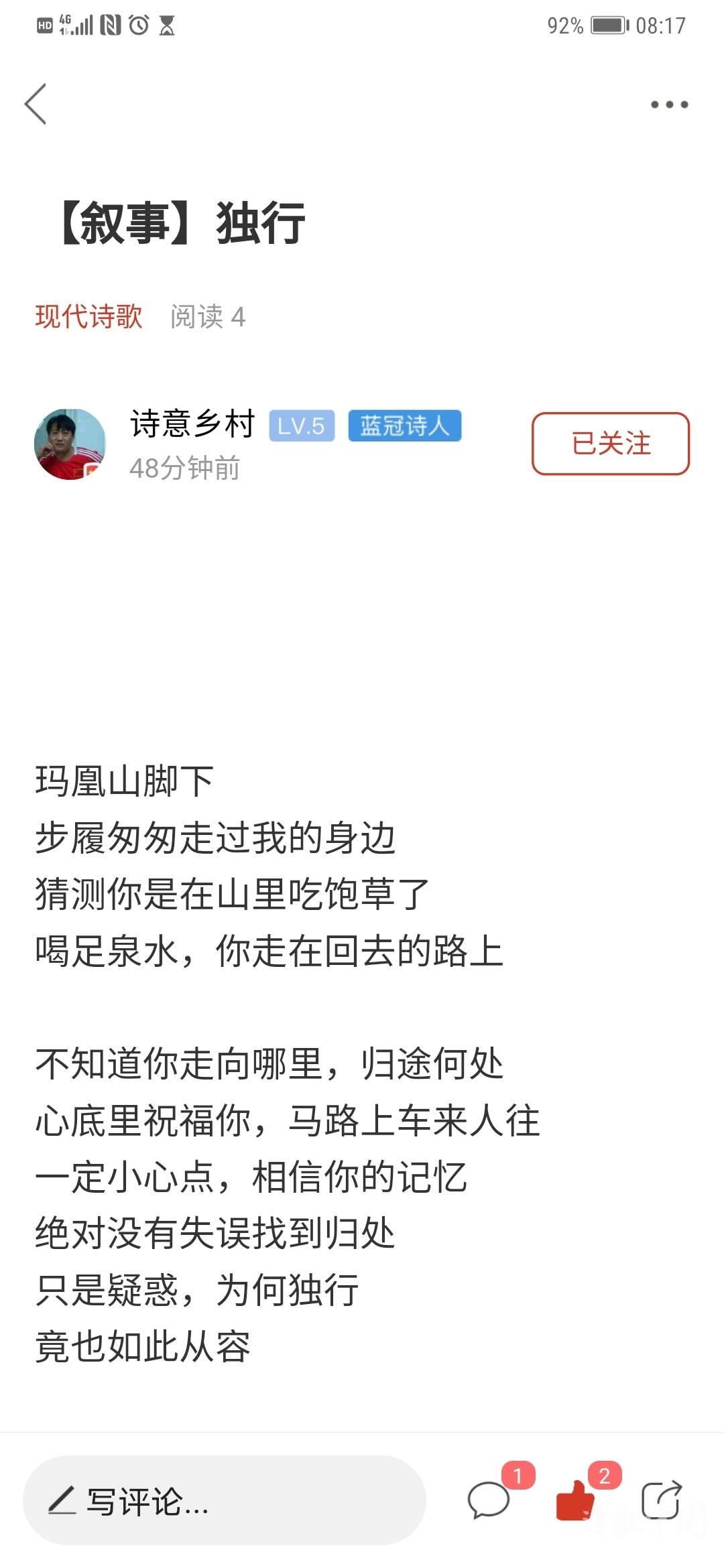Tap the 写评论 comment input field
This screenshot has height=1568, width=724.
(x=225, y=1500)
